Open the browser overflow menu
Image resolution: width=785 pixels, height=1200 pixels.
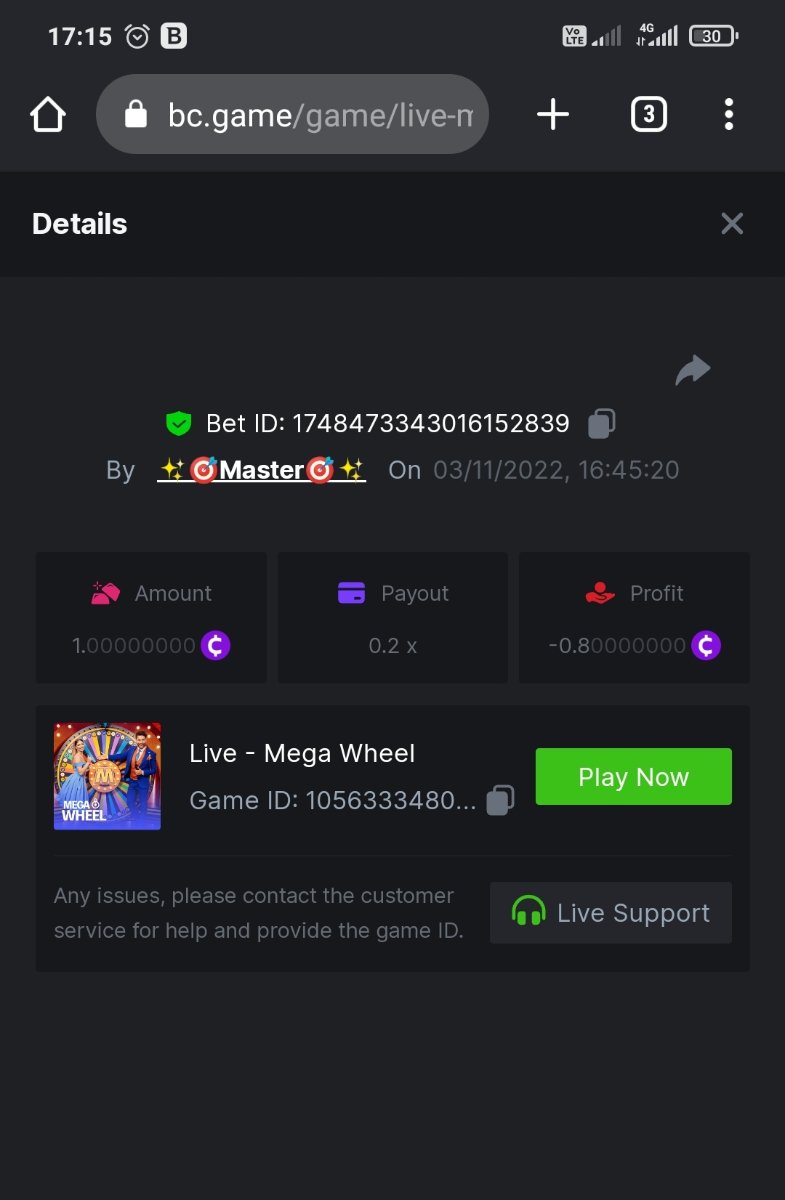point(729,115)
